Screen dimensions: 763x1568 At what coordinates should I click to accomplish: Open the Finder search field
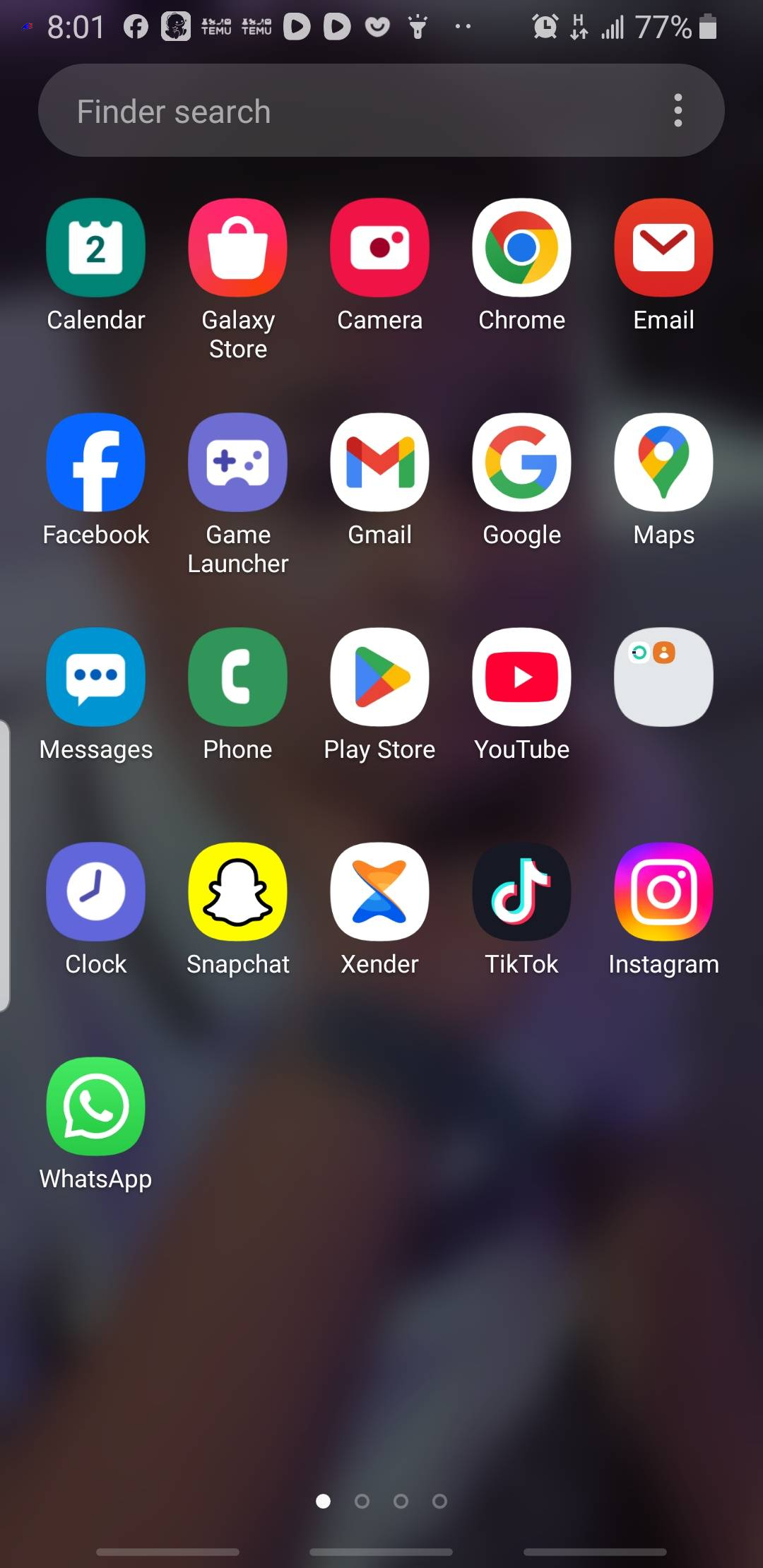pyautogui.click(x=381, y=110)
